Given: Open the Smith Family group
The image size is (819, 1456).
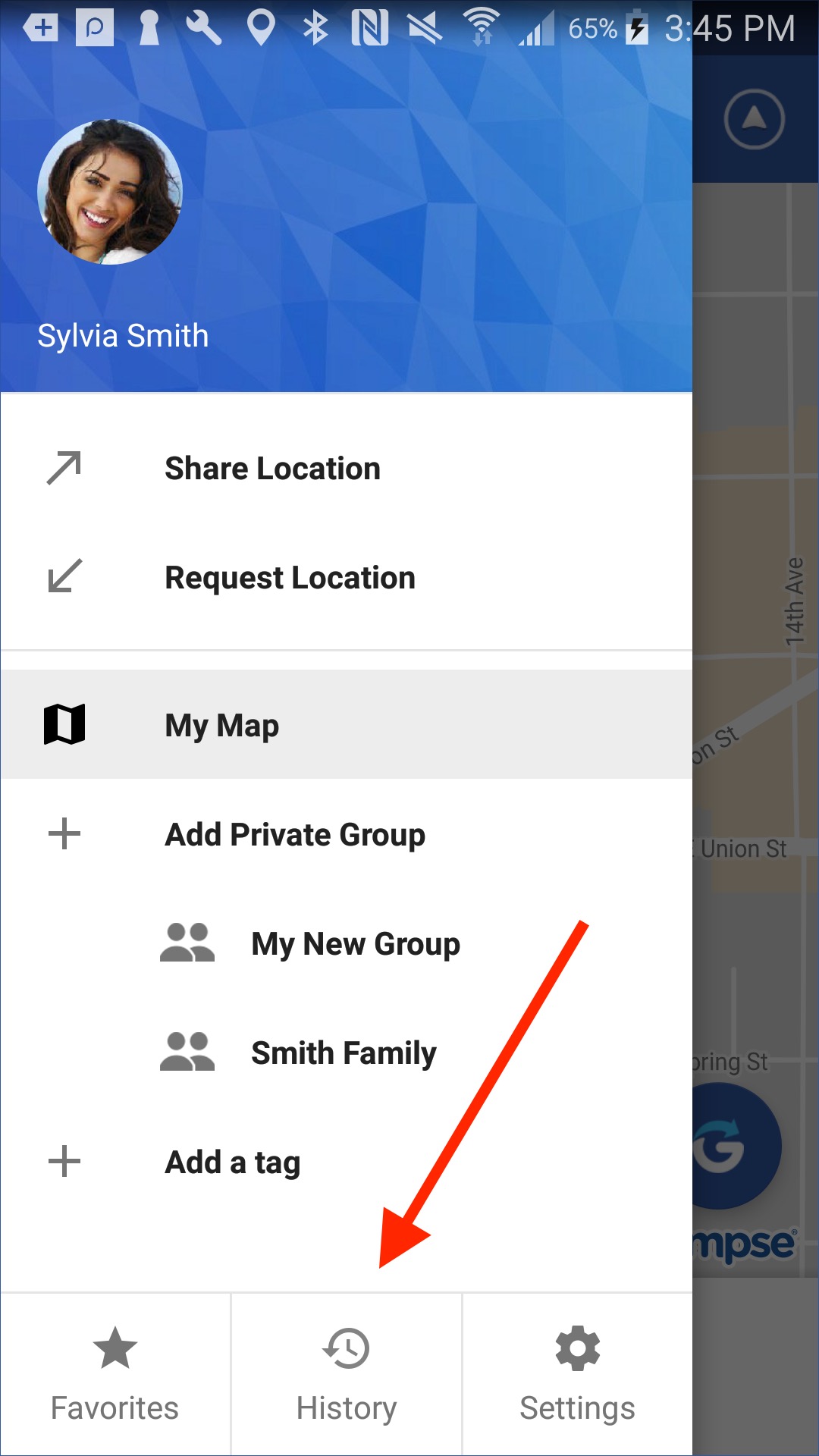Looking at the screenshot, I should coord(343,1053).
